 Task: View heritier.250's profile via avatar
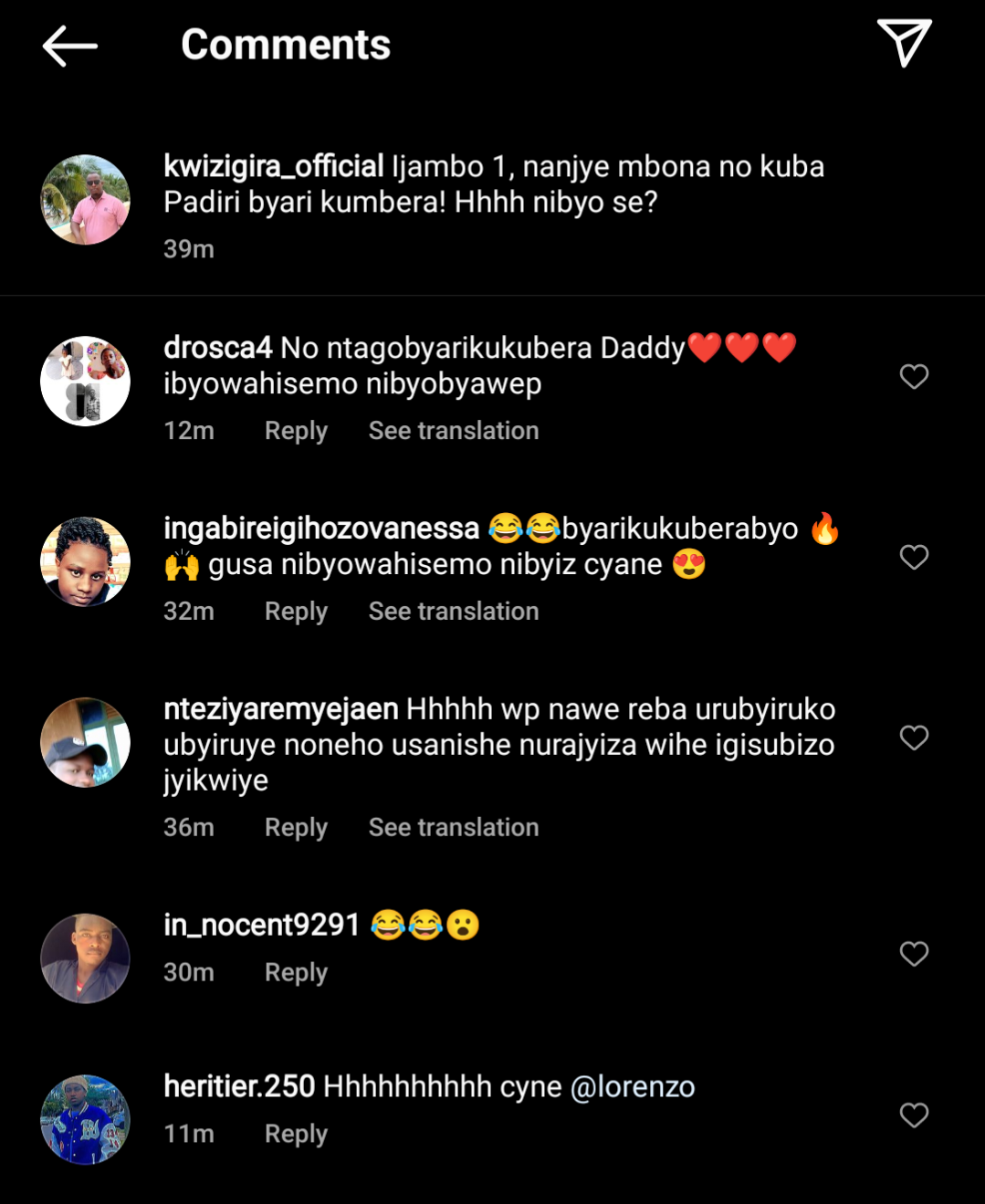pos(86,1120)
